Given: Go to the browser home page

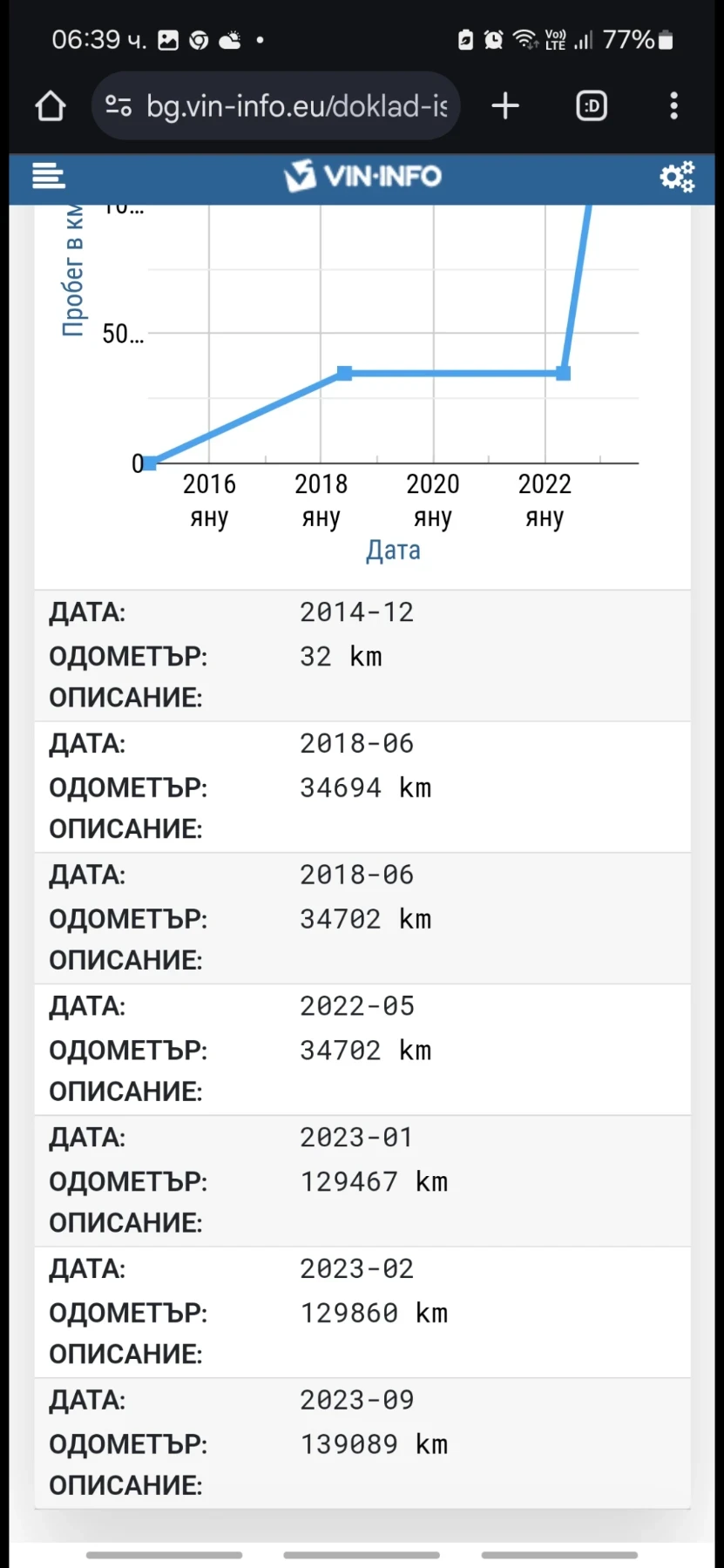Looking at the screenshot, I should click(51, 106).
